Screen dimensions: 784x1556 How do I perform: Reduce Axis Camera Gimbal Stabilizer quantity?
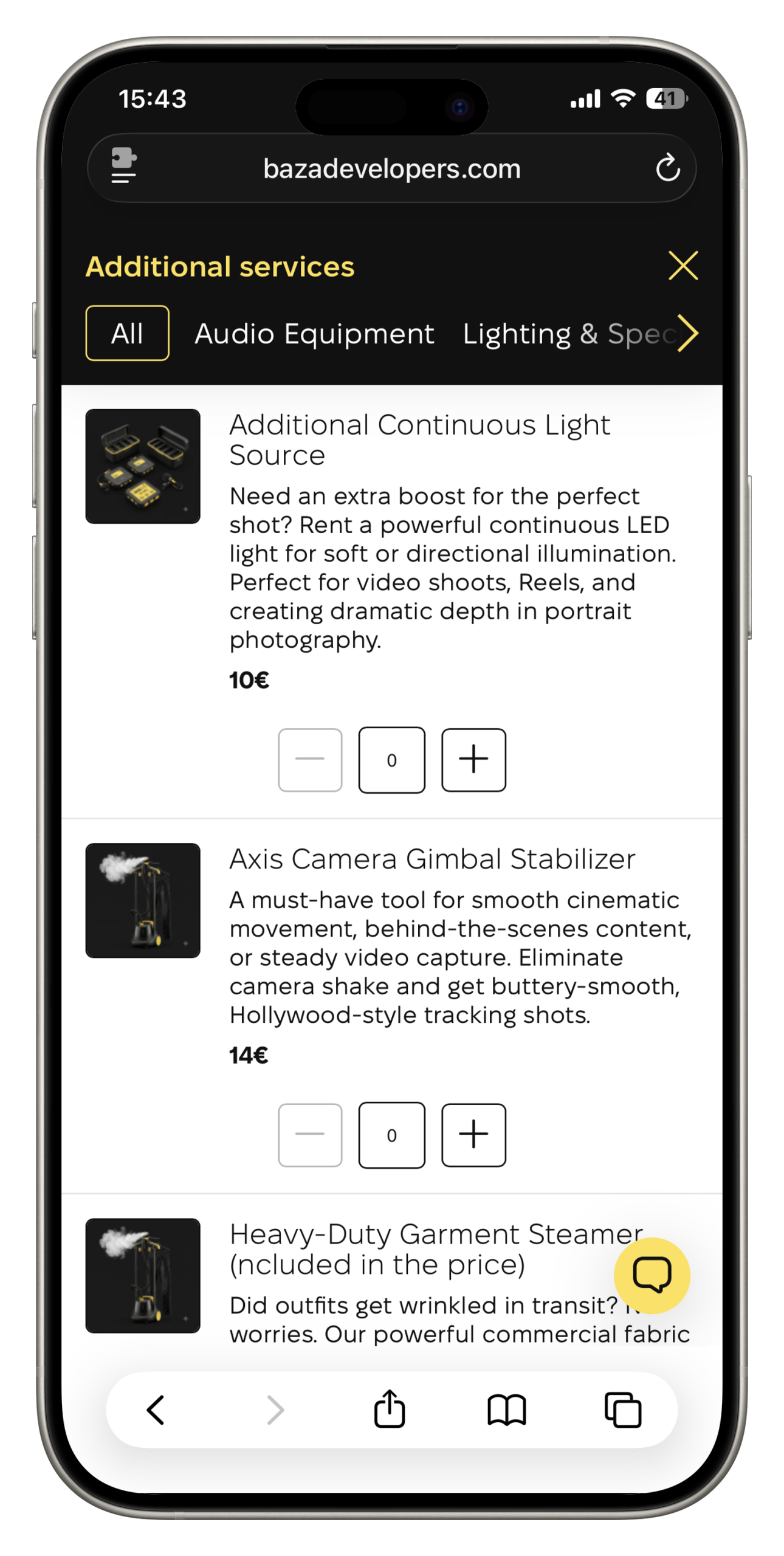pyautogui.click(x=310, y=1134)
